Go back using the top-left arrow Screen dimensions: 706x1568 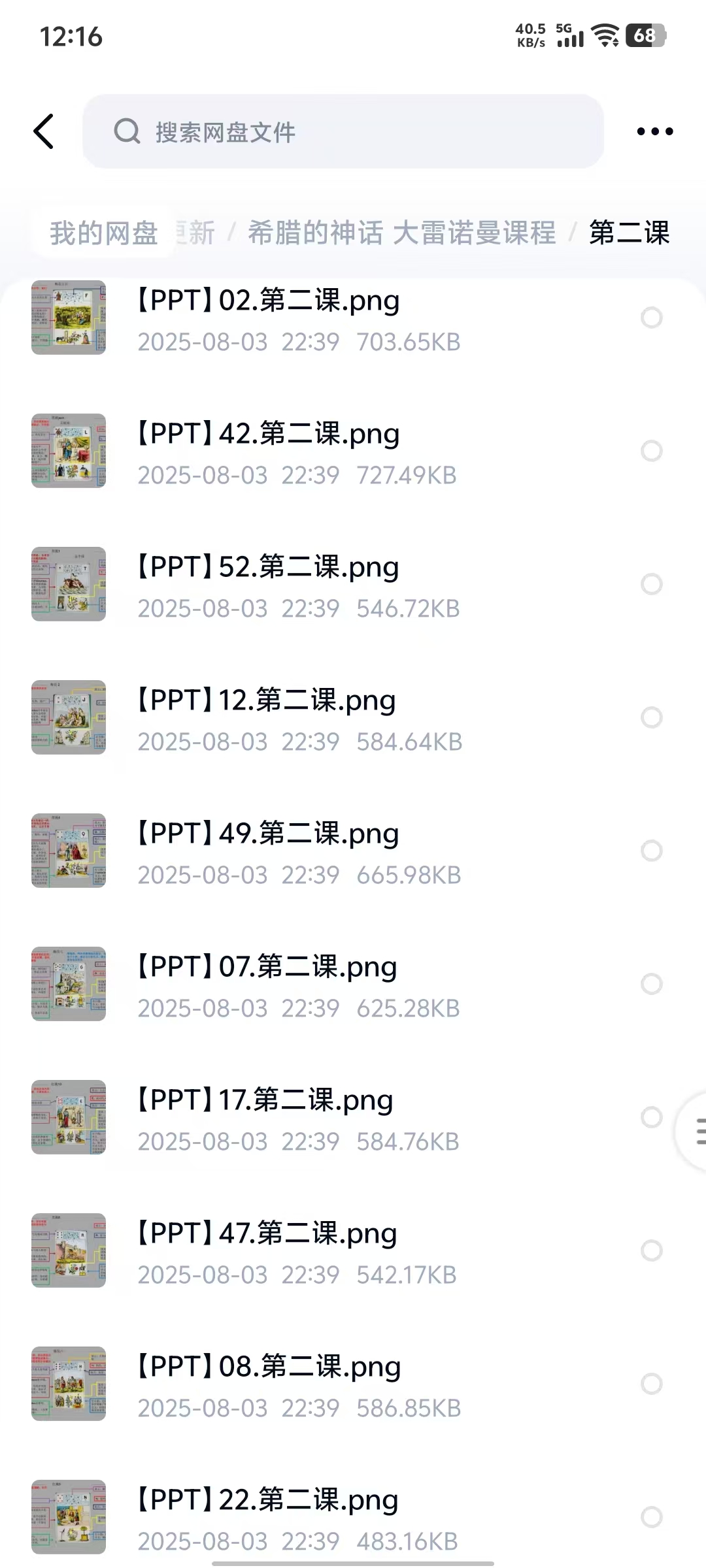coord(44,131)
